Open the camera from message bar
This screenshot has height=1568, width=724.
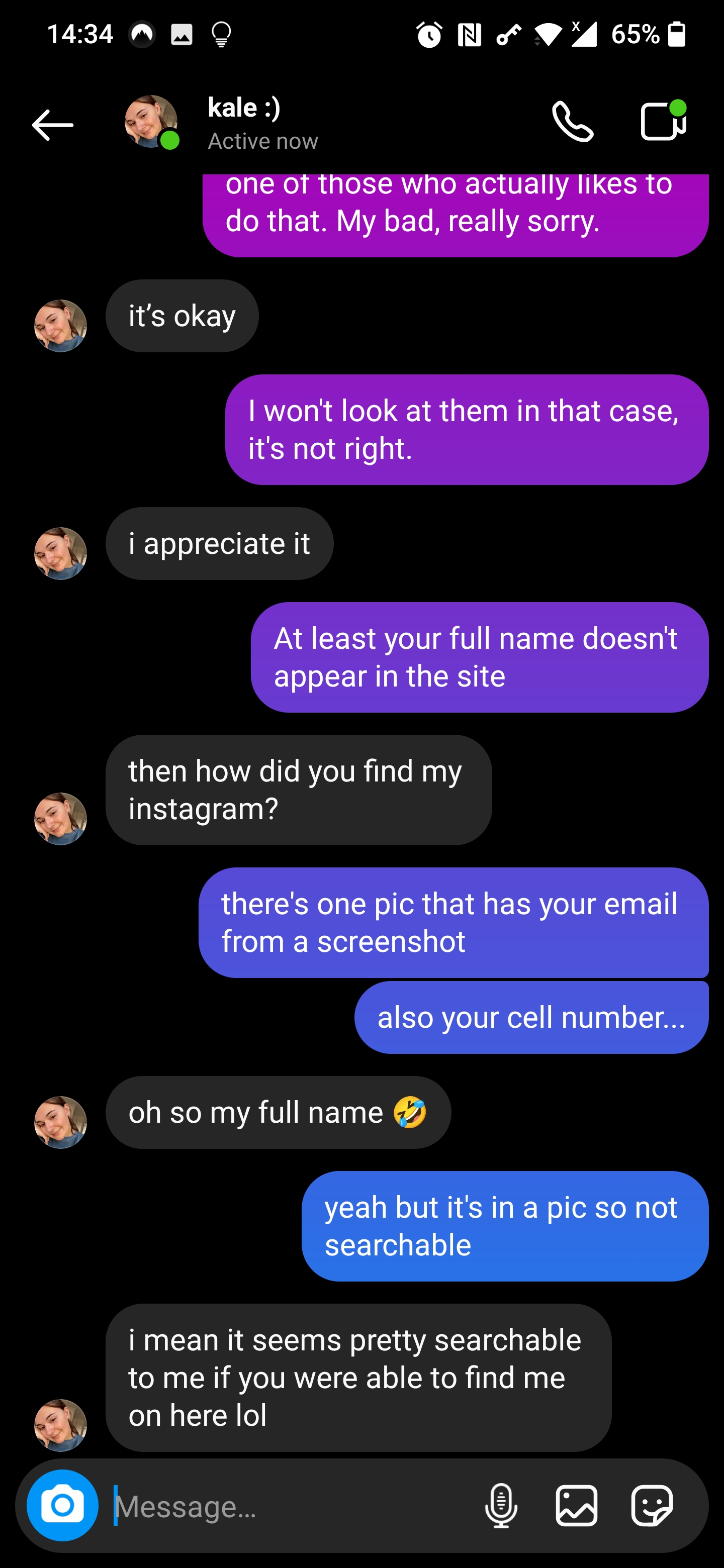(x=63, y=1505)
